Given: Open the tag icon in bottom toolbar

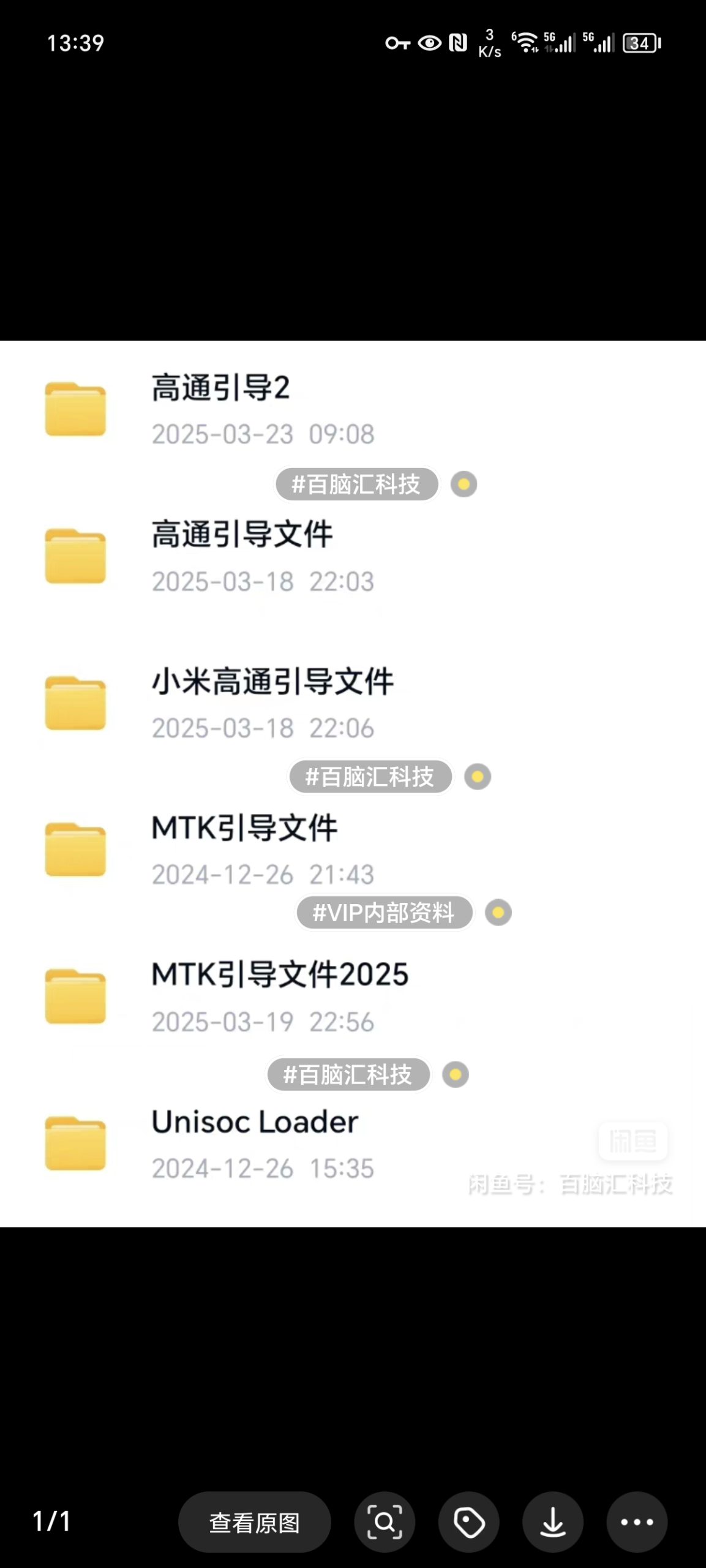Looking at the screenshot, I should [468, 1521].
